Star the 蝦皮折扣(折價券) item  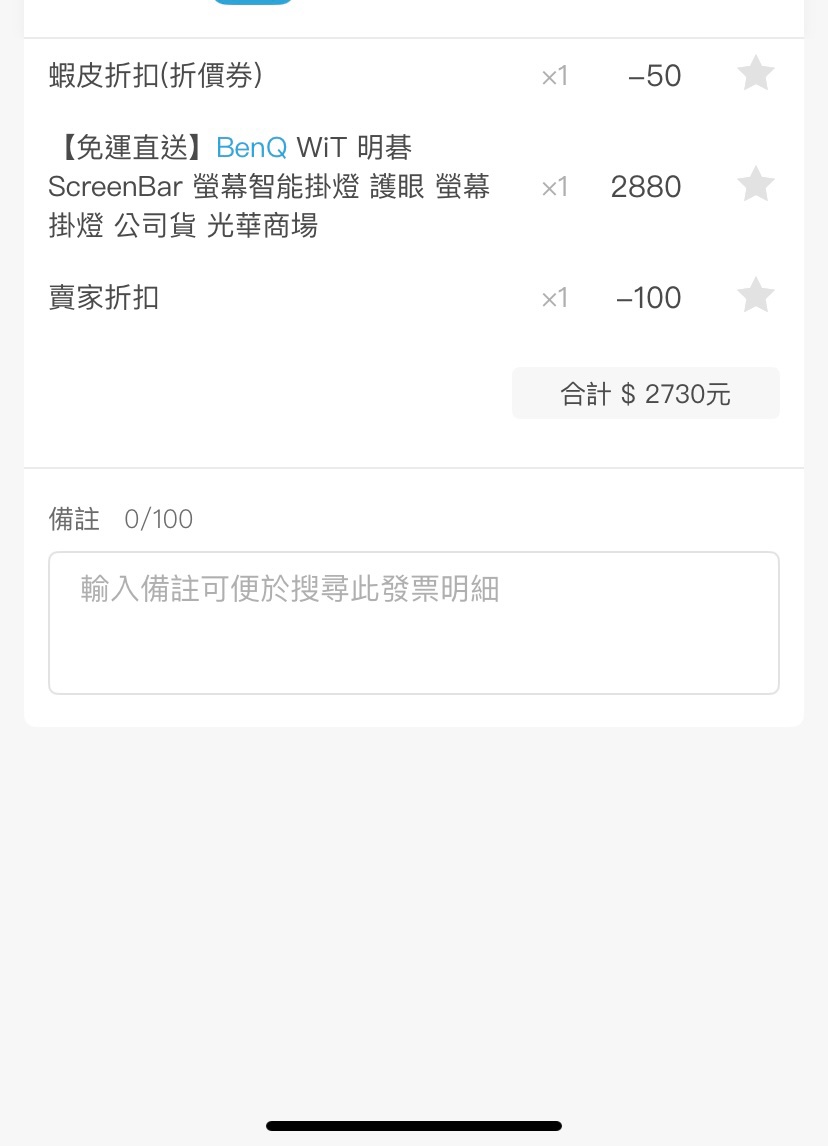click(x=755, y=74)
